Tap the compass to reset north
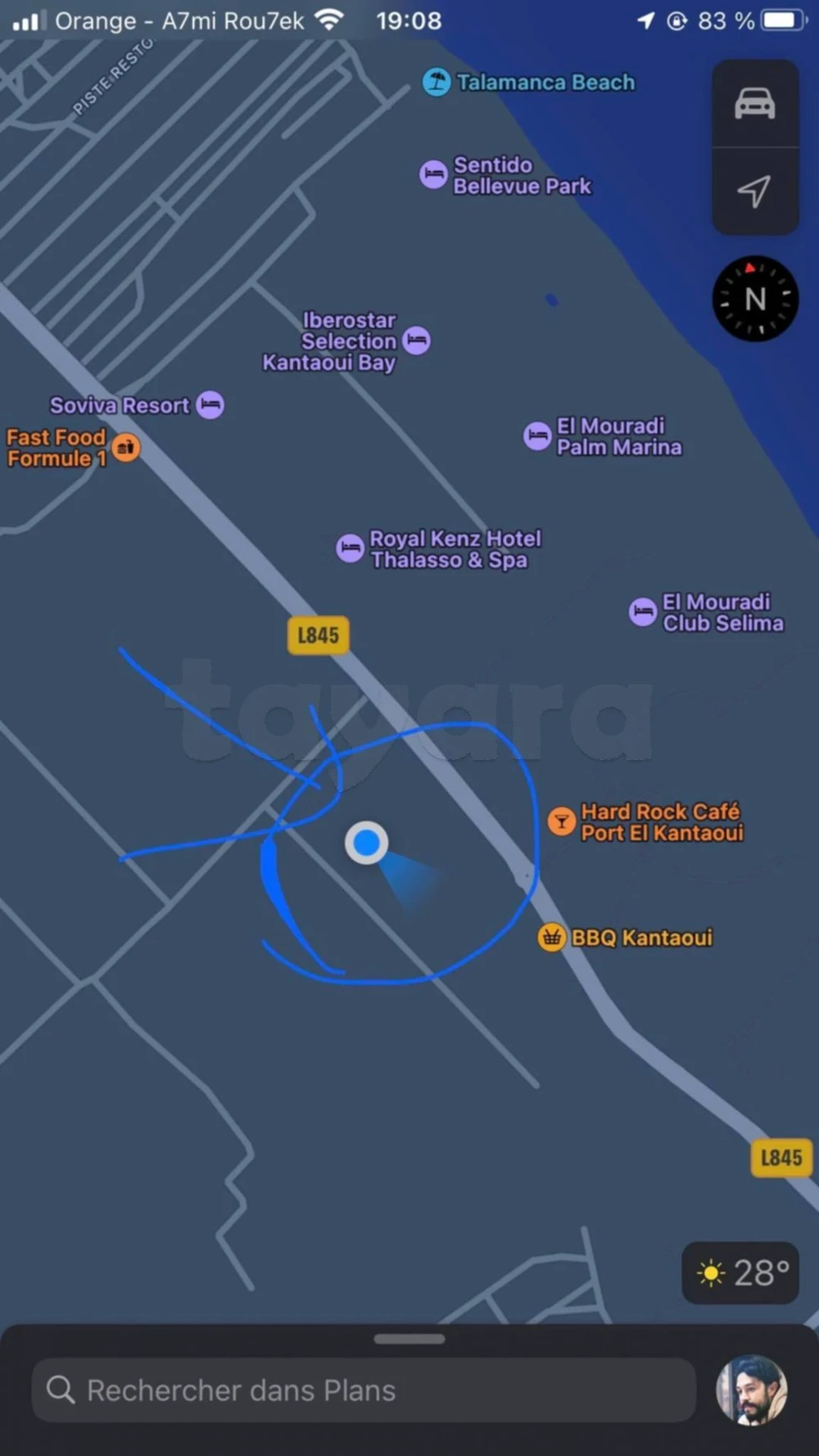This screenshot has height=1456, width=819. (x=755, y=298)
